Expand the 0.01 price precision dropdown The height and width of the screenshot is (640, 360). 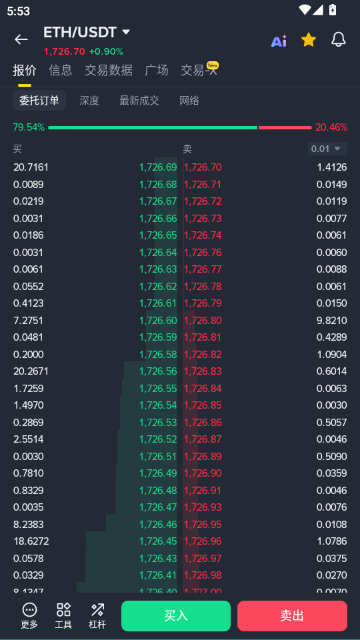[327, 149]
